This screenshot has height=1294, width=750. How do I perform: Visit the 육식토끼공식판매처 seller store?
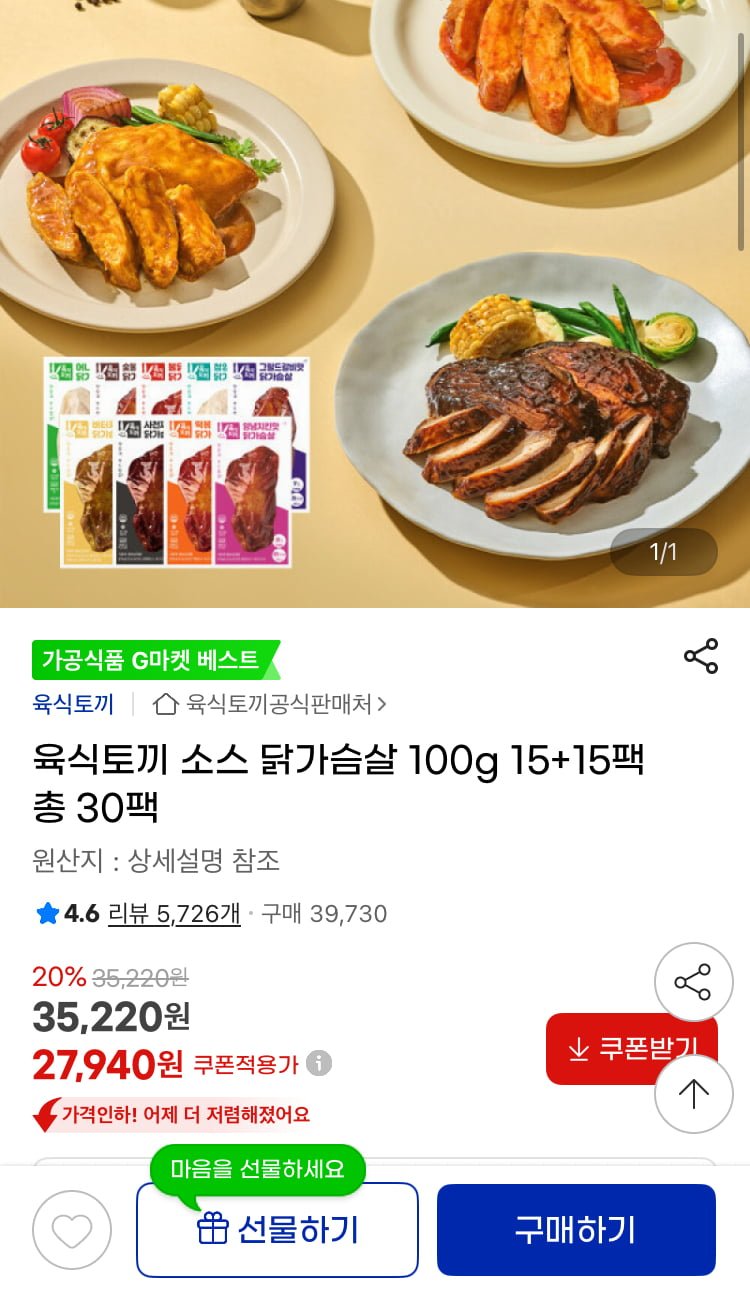tap(270, 704)
